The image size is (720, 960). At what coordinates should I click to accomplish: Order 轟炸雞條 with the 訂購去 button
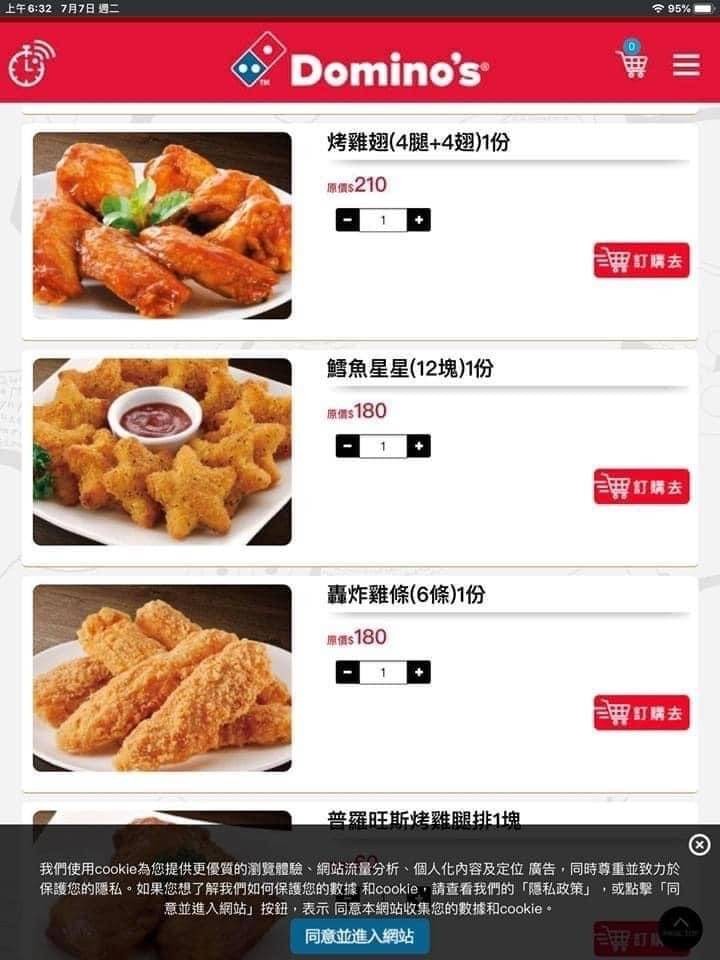[x=641, y=713]
